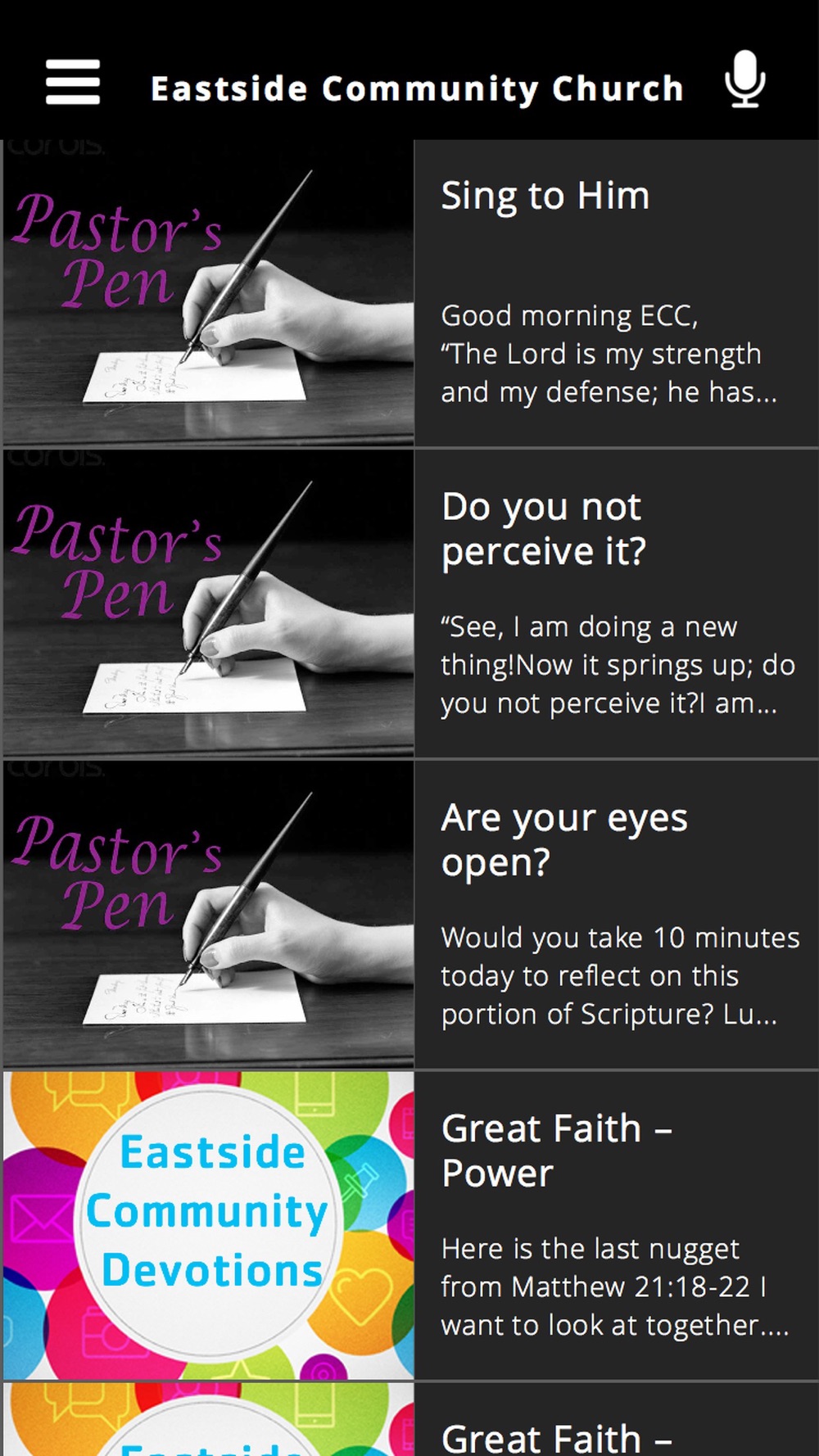Tap the microphone icon in header
The image size is (819, 1456).
[744, 80]
